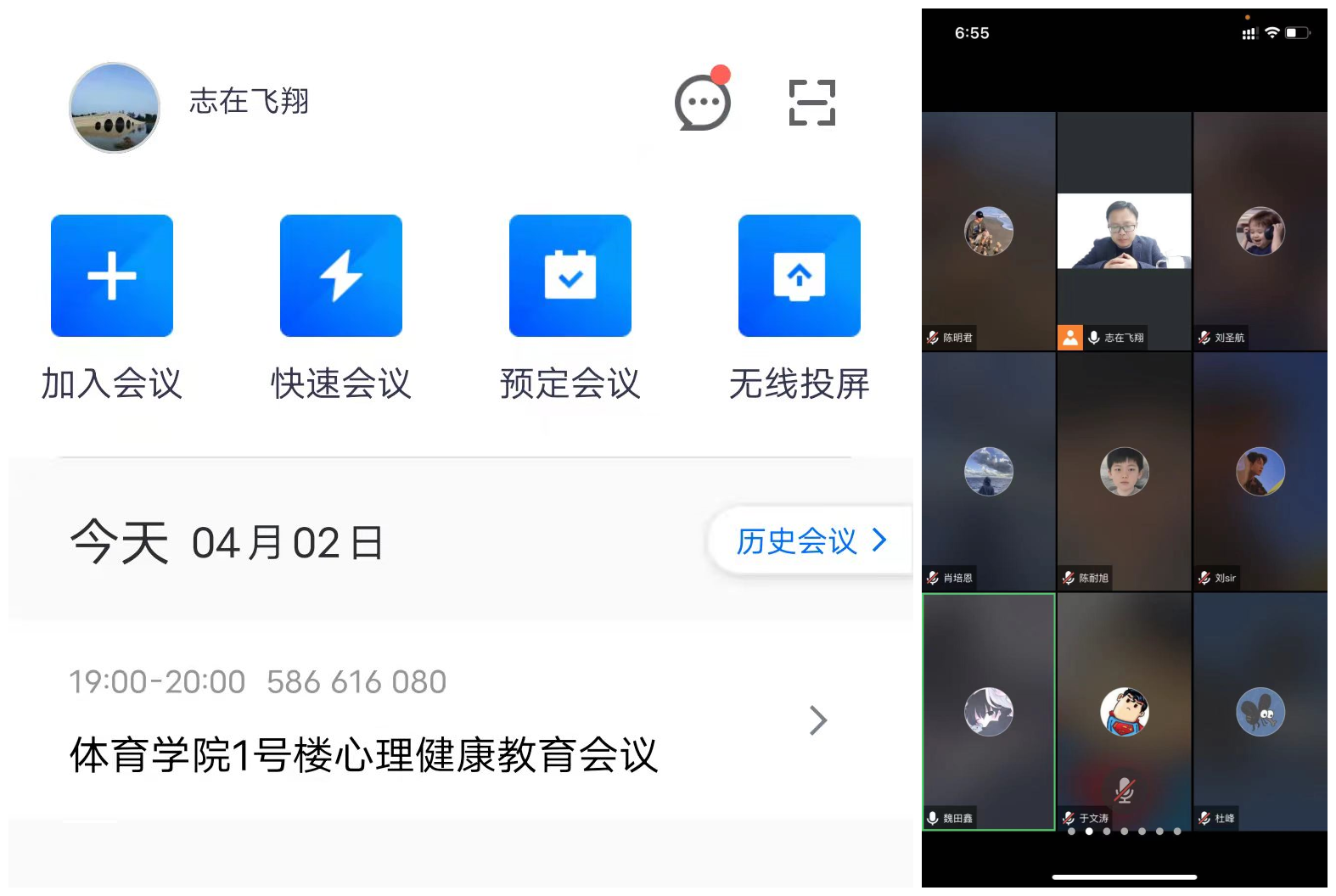Select participant tile 刘圣航
The image size is (1336, 896).
[x=1260, y=231]
